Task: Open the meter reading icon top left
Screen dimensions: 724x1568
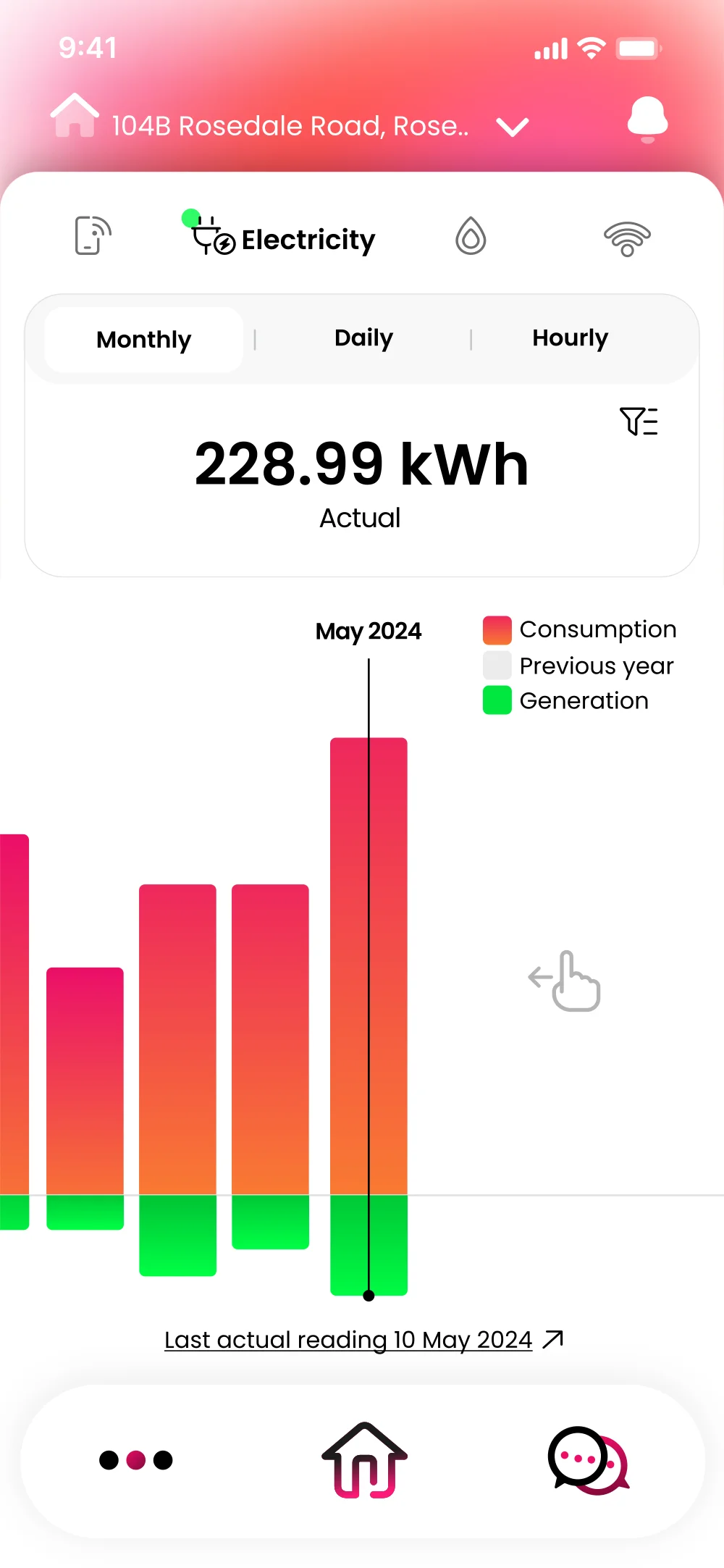Action: pos(90,236)
